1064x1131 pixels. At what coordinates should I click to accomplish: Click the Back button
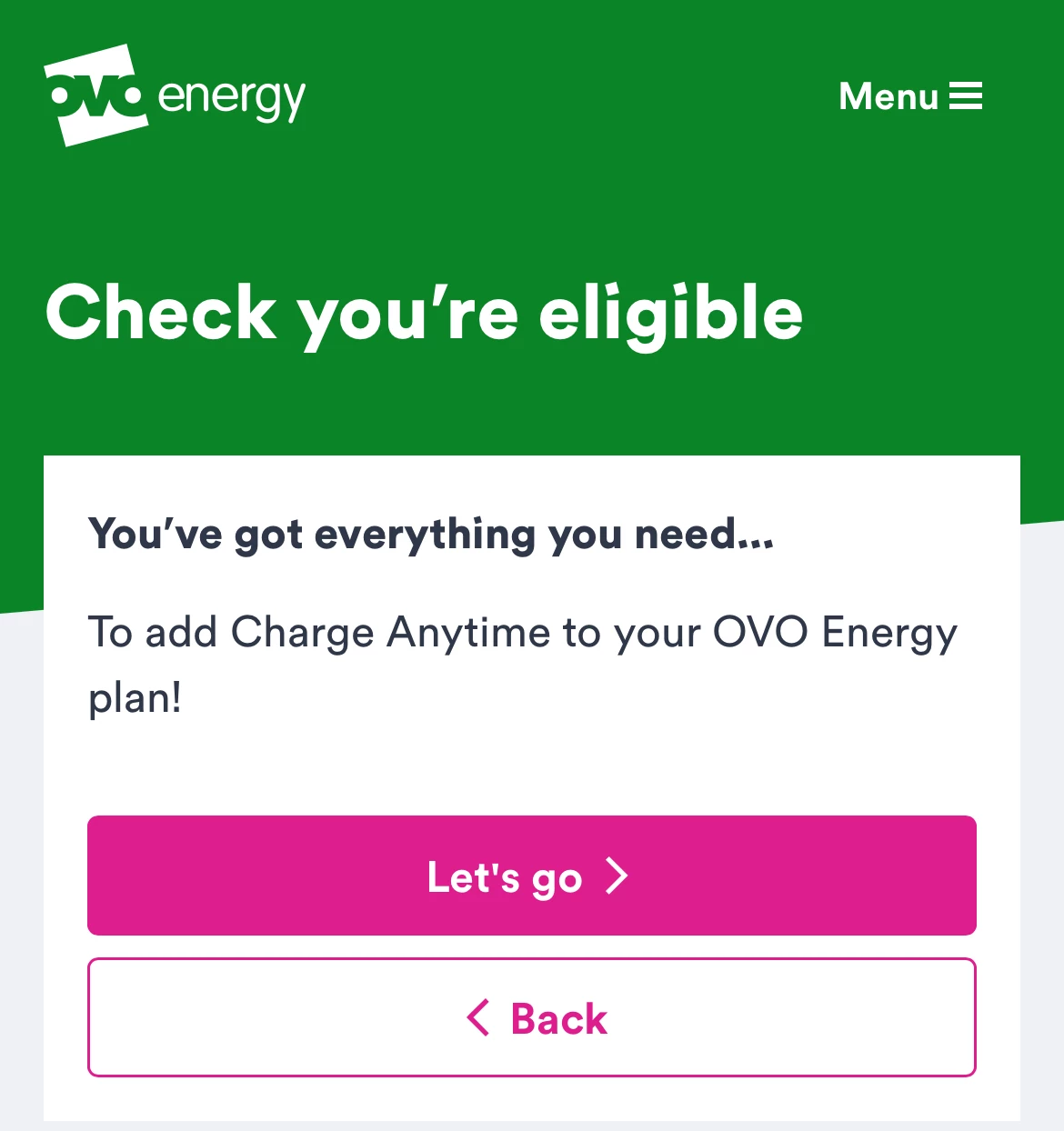click(532, 1018)
